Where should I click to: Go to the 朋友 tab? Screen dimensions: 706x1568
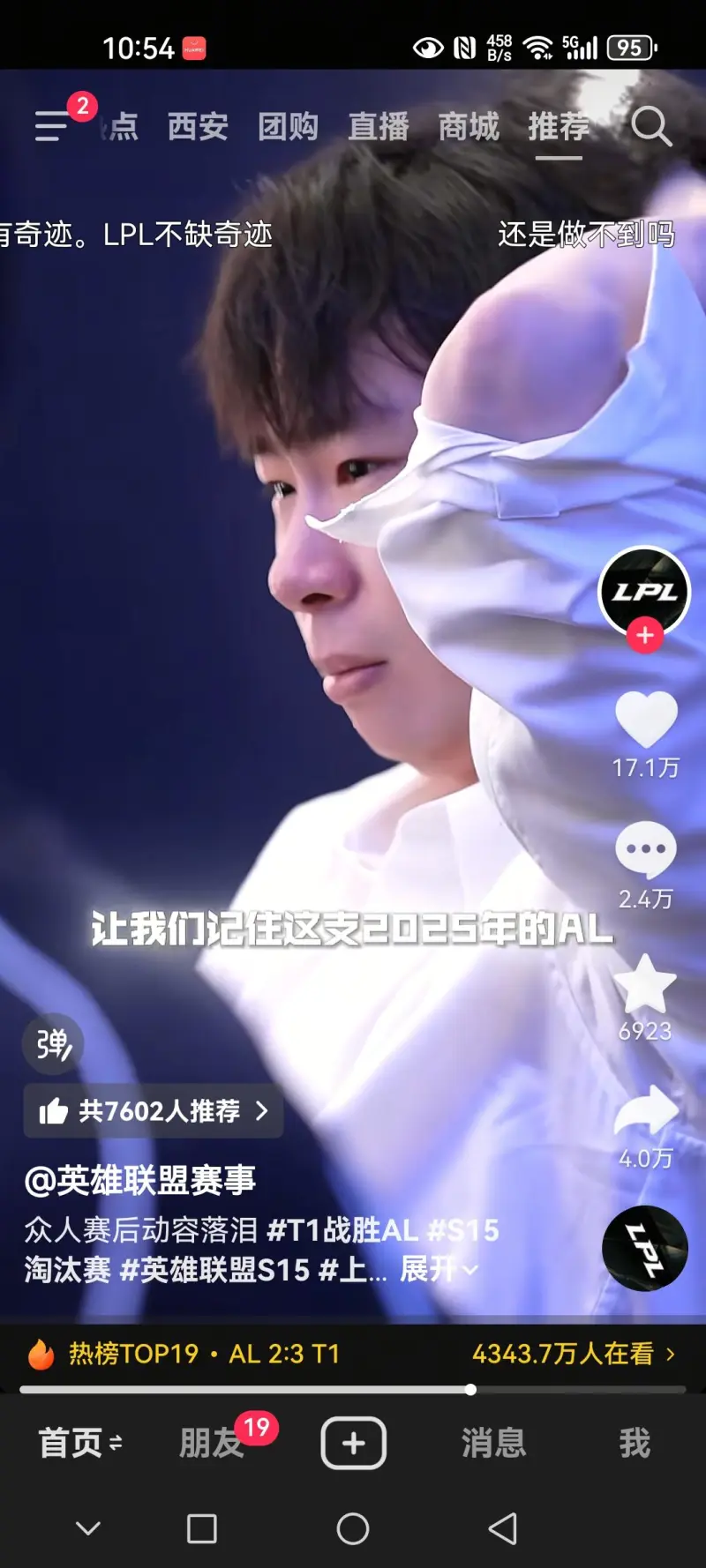pos(212,1444)
